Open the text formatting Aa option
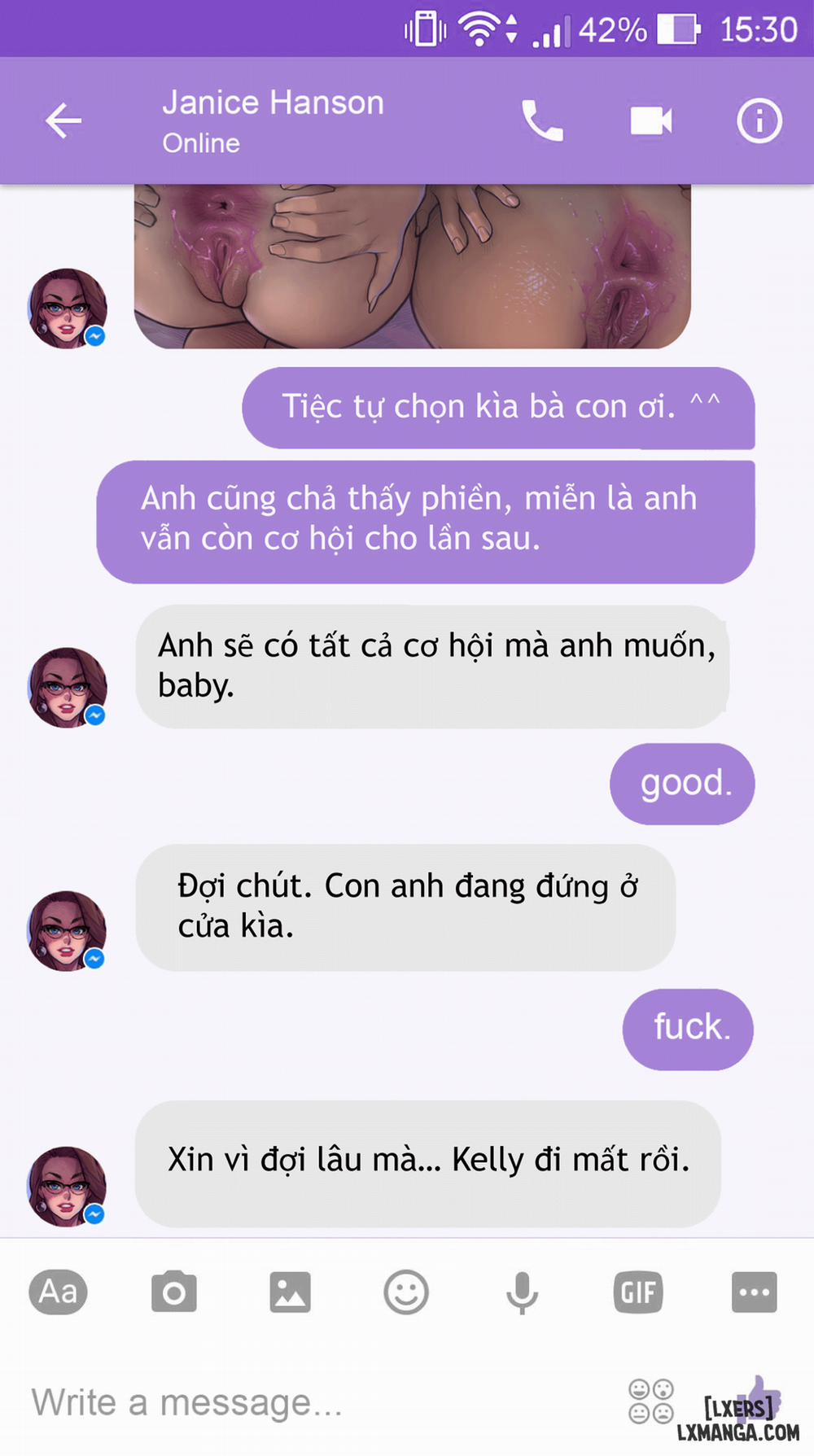Viewport: 814px width, 1456px height. (58, 1292)
